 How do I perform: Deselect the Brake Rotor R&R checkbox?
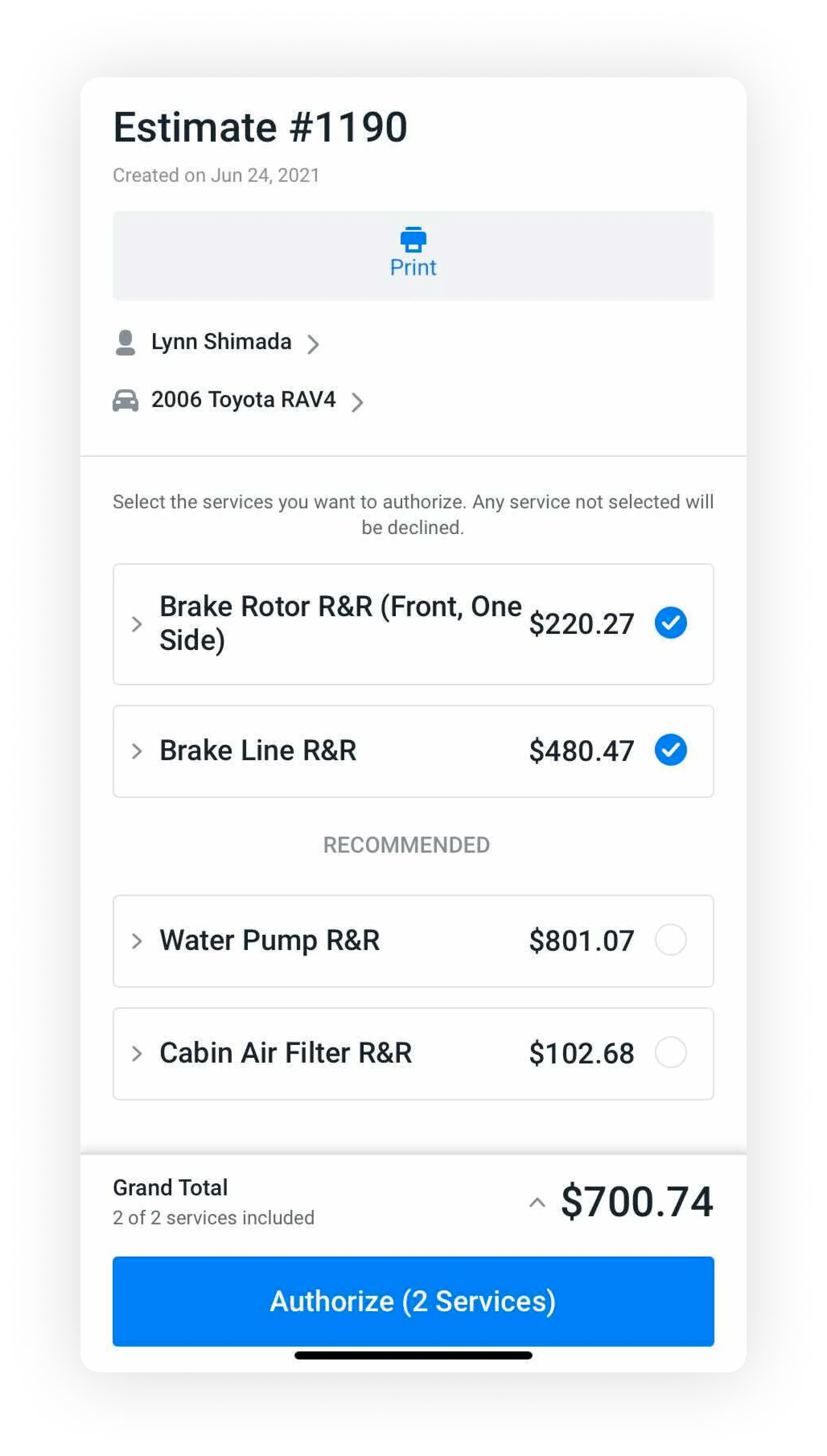click(x=670, y=623)
